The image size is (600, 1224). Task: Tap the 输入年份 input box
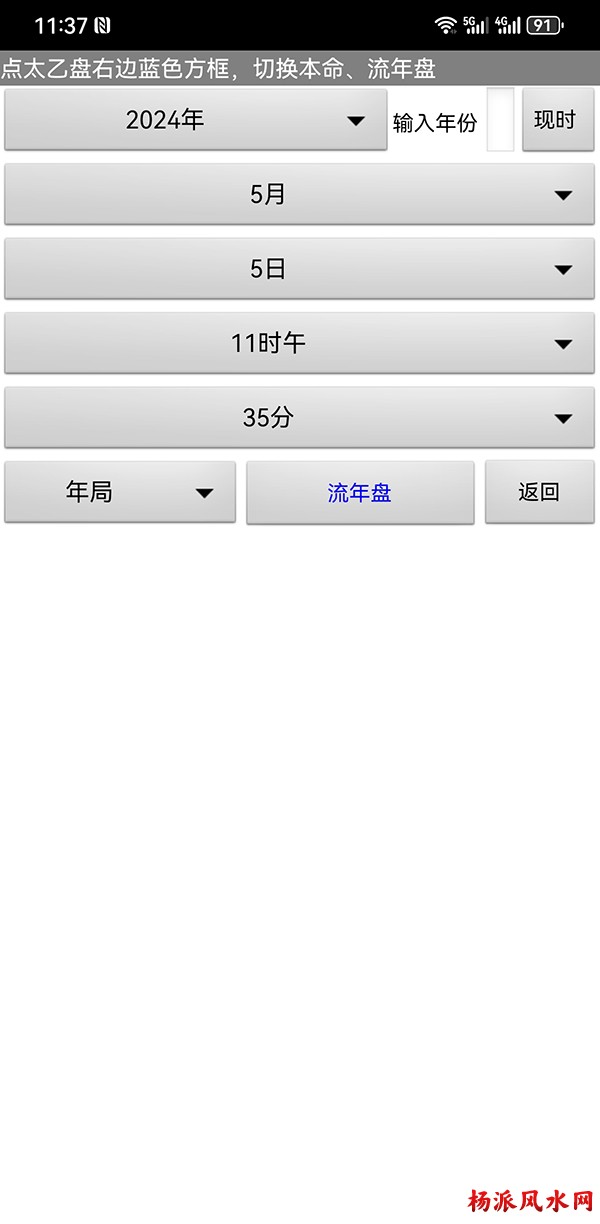500,120
